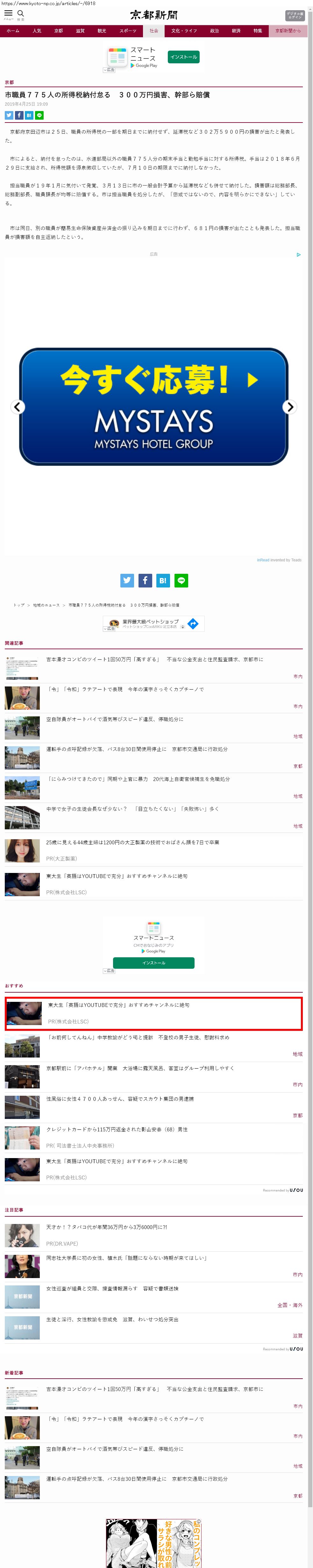Go to previous slide in MYSTAYS ad
The image size is (313, 1568).
tap(18, 407)
